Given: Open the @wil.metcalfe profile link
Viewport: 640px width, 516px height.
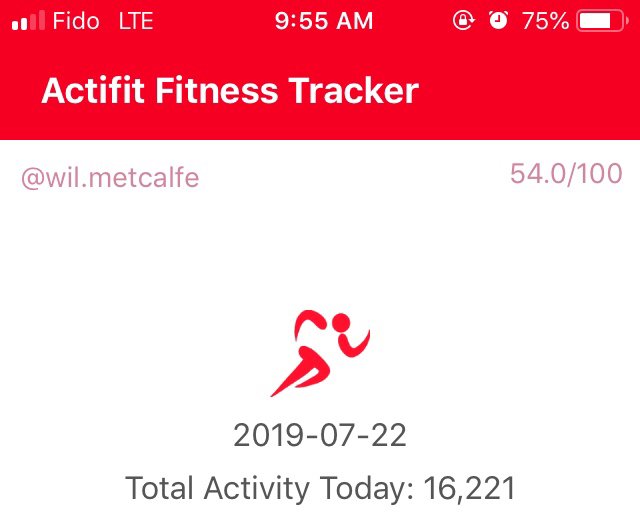Looking at the screenshot, I should [x=110, y=178].
